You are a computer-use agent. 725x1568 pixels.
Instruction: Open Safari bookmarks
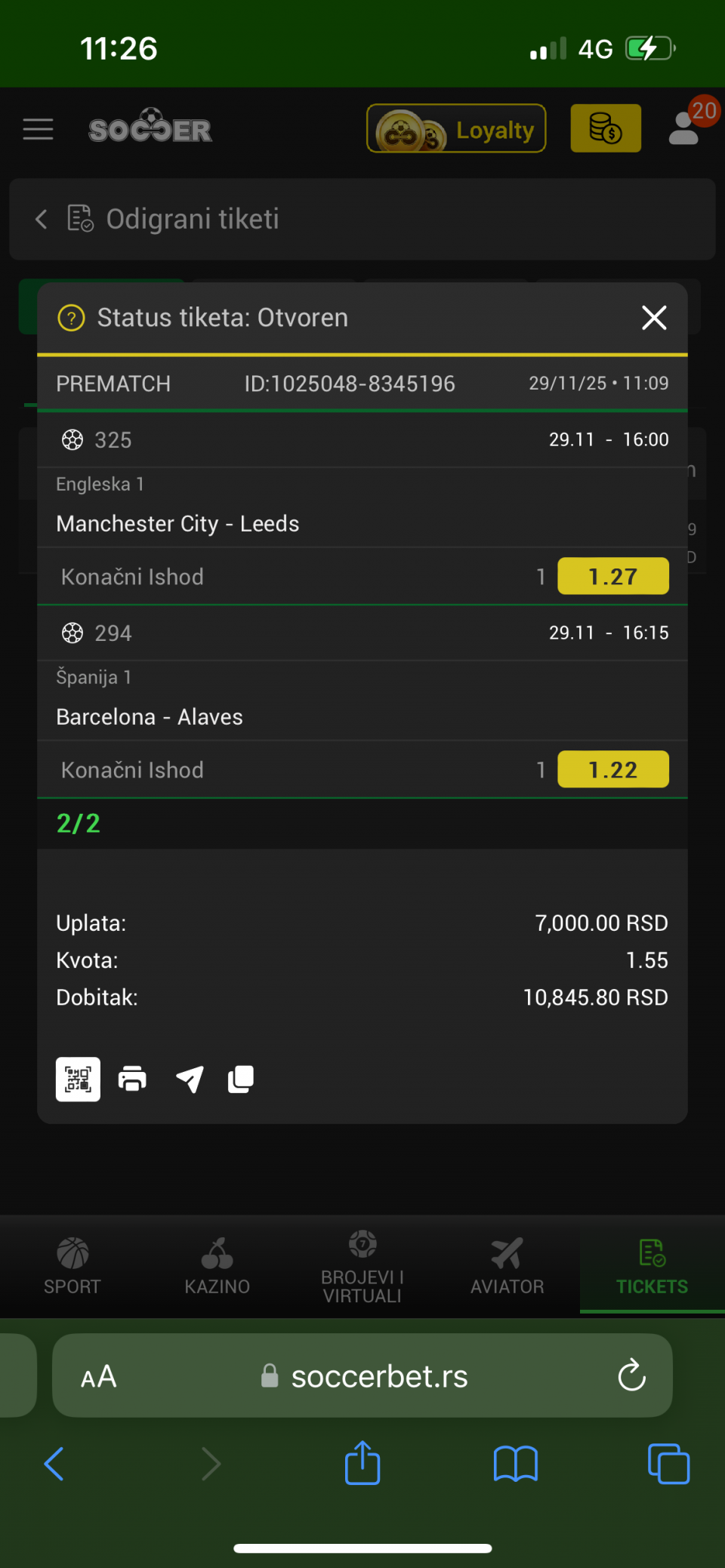tap(516, 1464)
